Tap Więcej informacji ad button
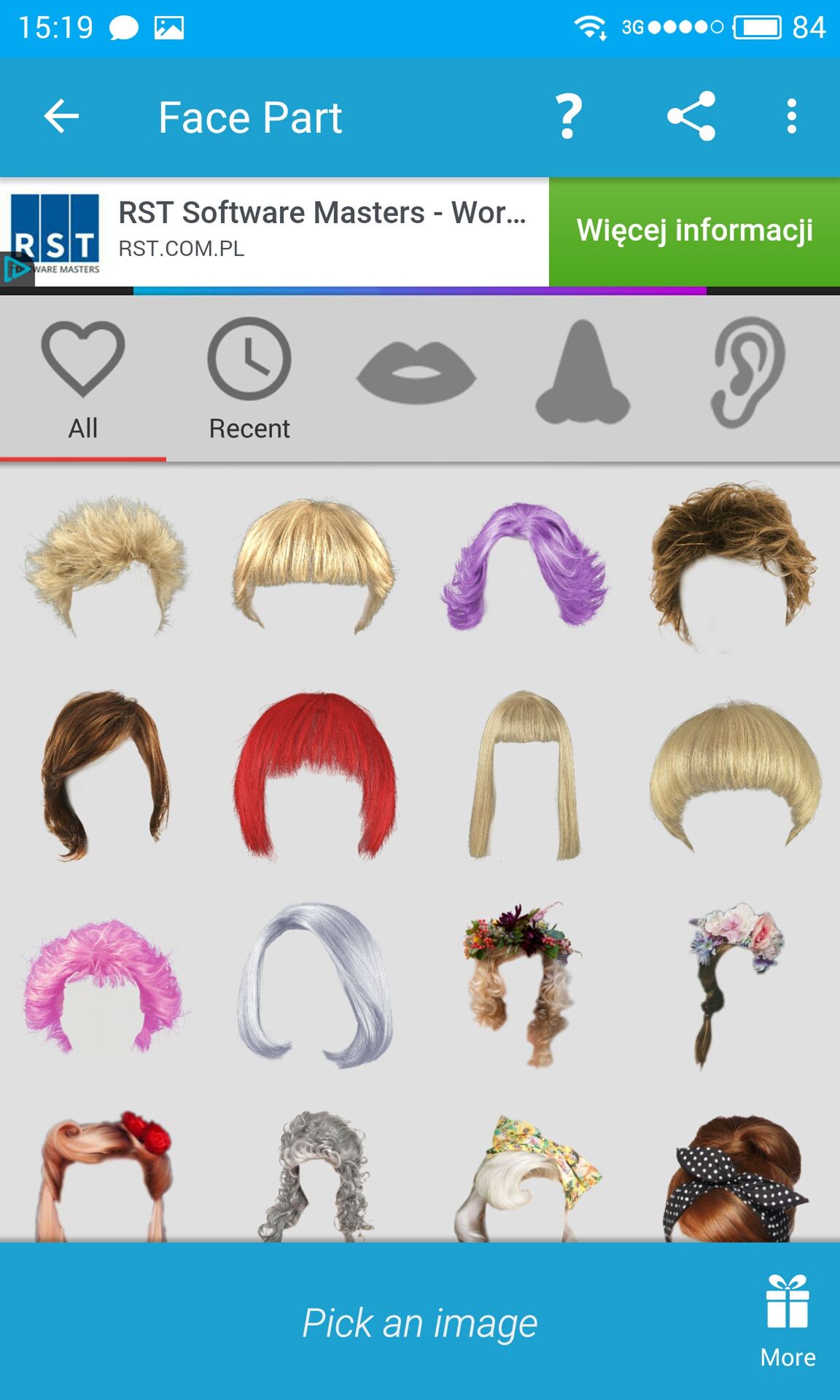 coord(694,231)
